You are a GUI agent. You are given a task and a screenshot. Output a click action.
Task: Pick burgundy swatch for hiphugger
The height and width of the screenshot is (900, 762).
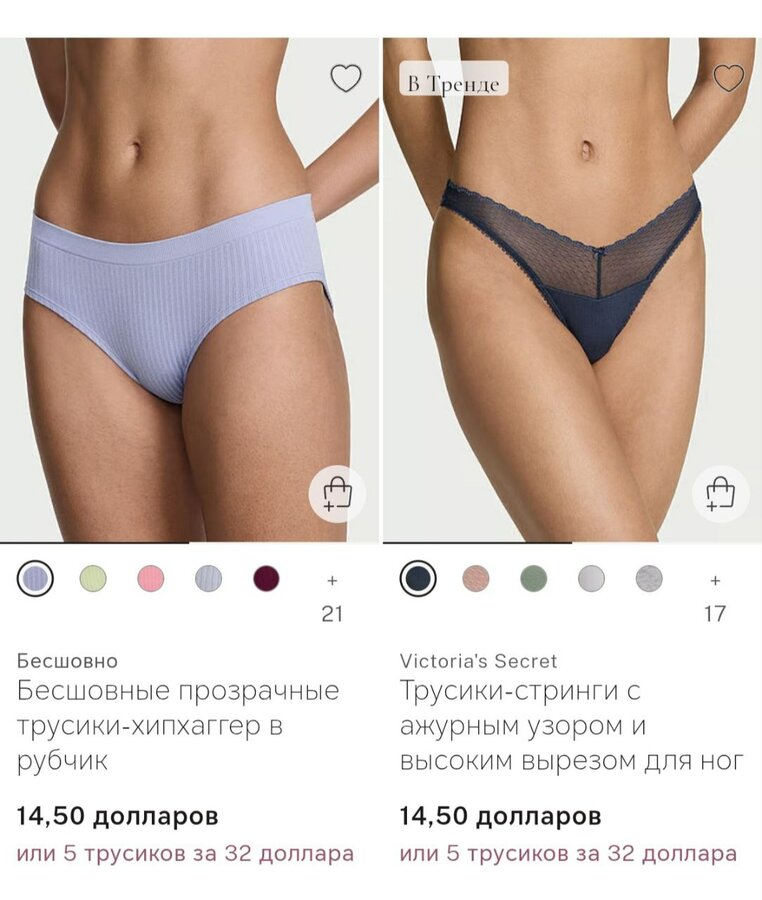click(266, 578)
